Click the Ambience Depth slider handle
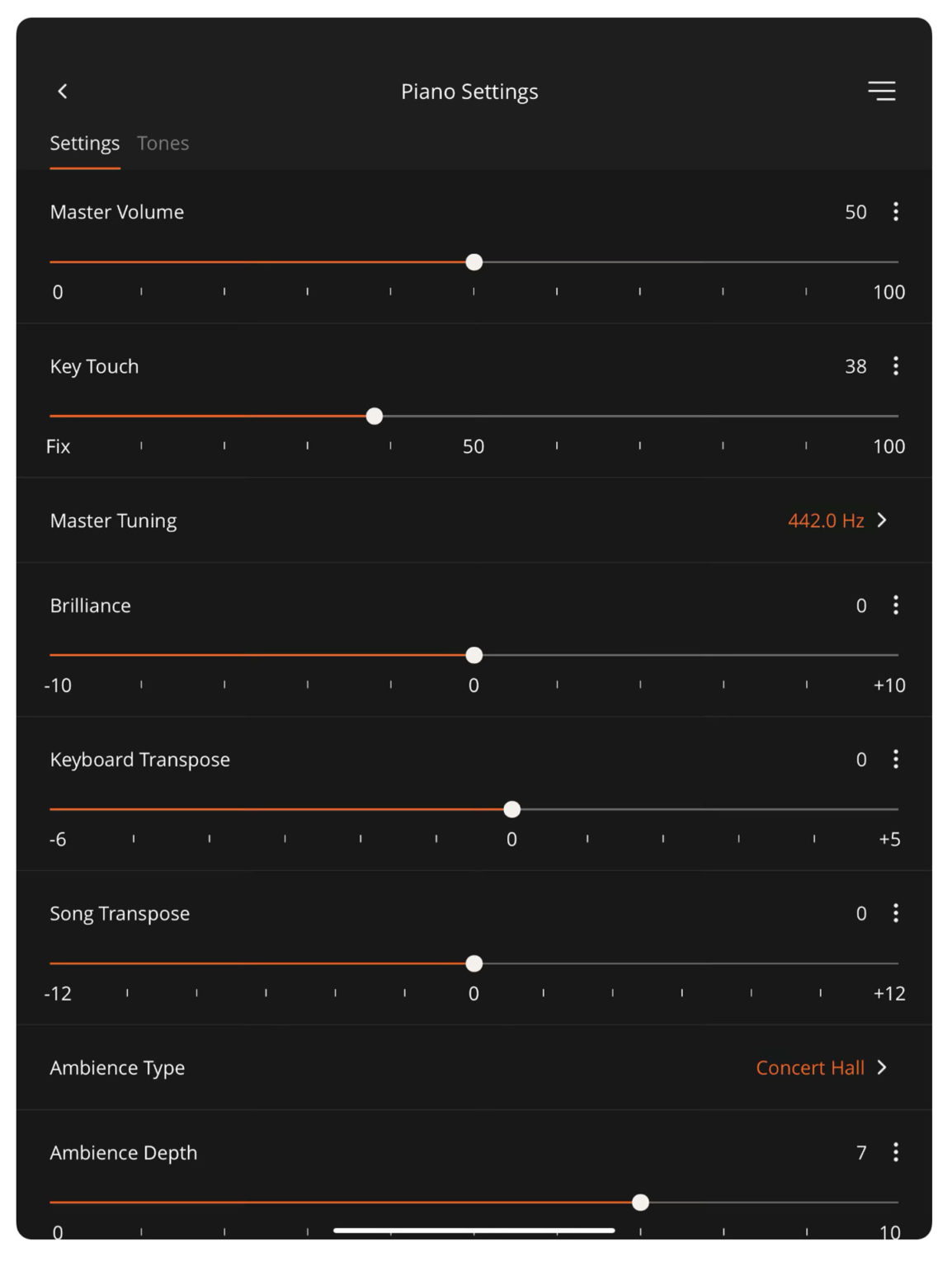952x1267 pixels. 641,1203
